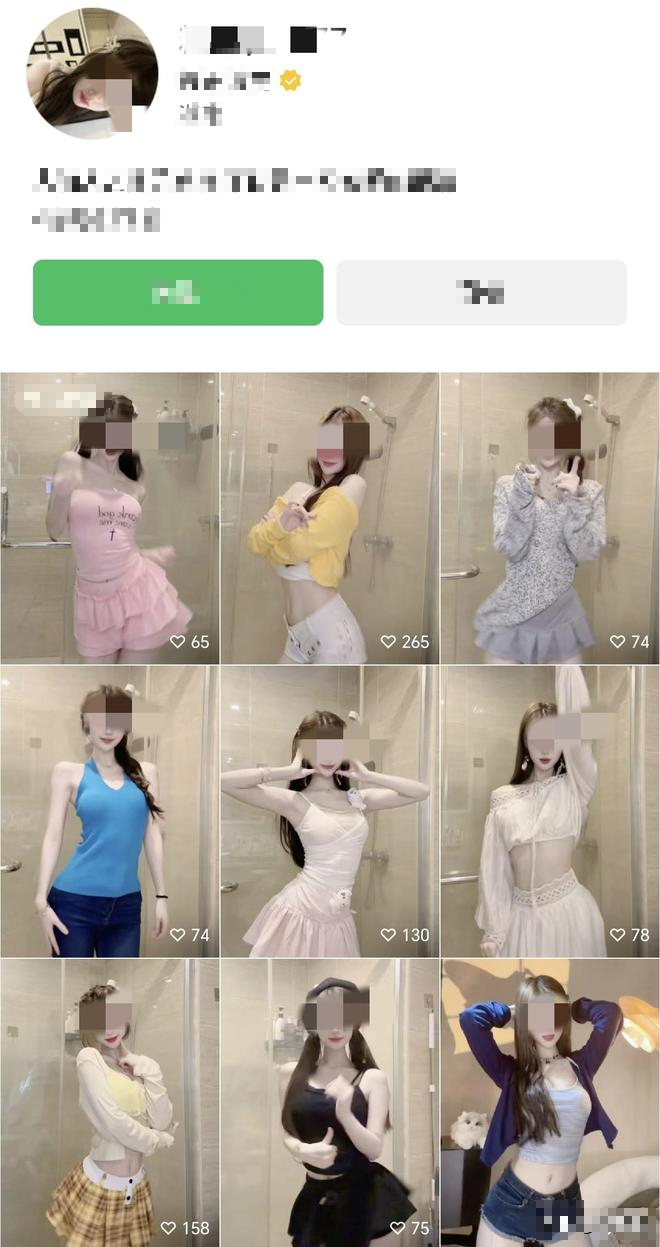This screenshot has height=1247, width=660.
Task: Open the yellow top video with 265 likes
Action: [x=329, y=517]
